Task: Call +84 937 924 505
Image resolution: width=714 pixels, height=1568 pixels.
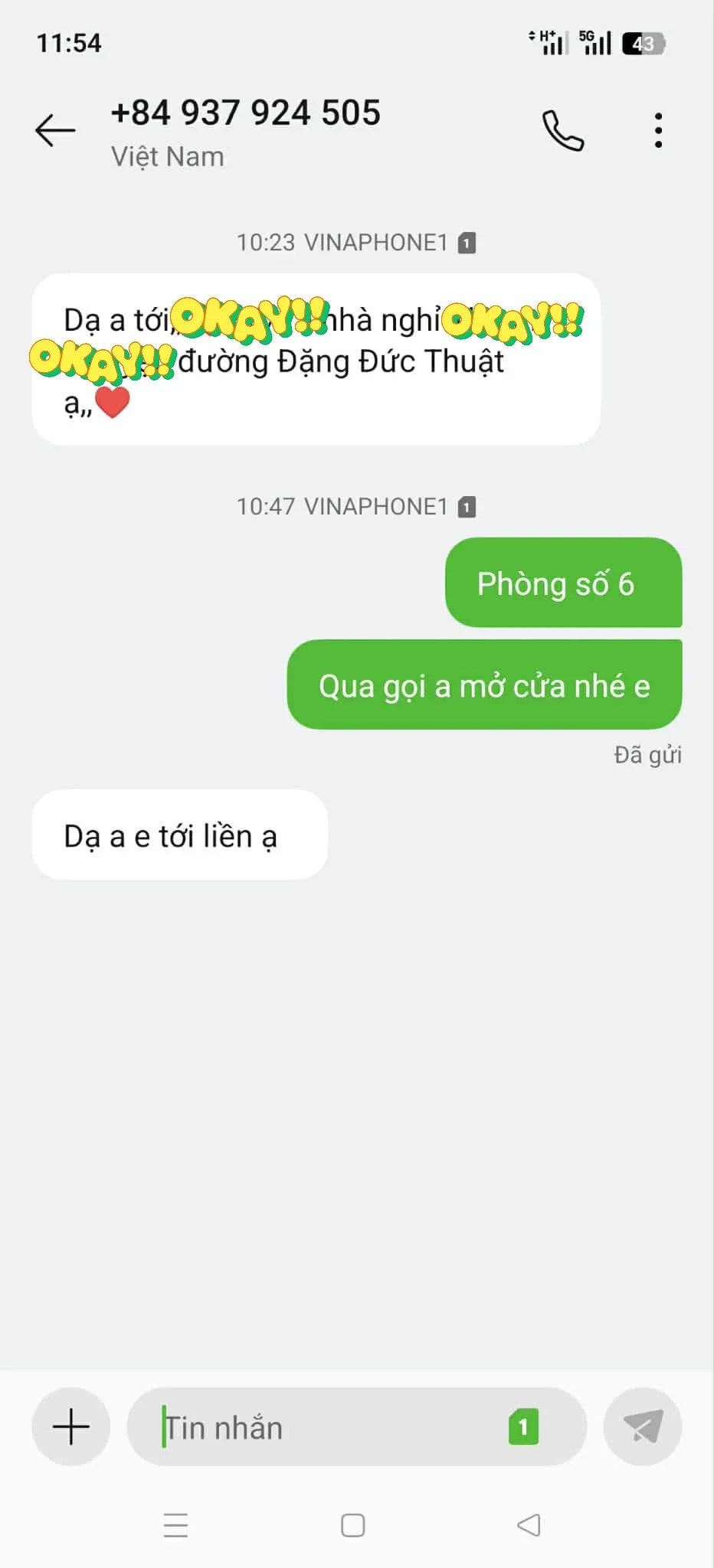Action: pos(563,131)
